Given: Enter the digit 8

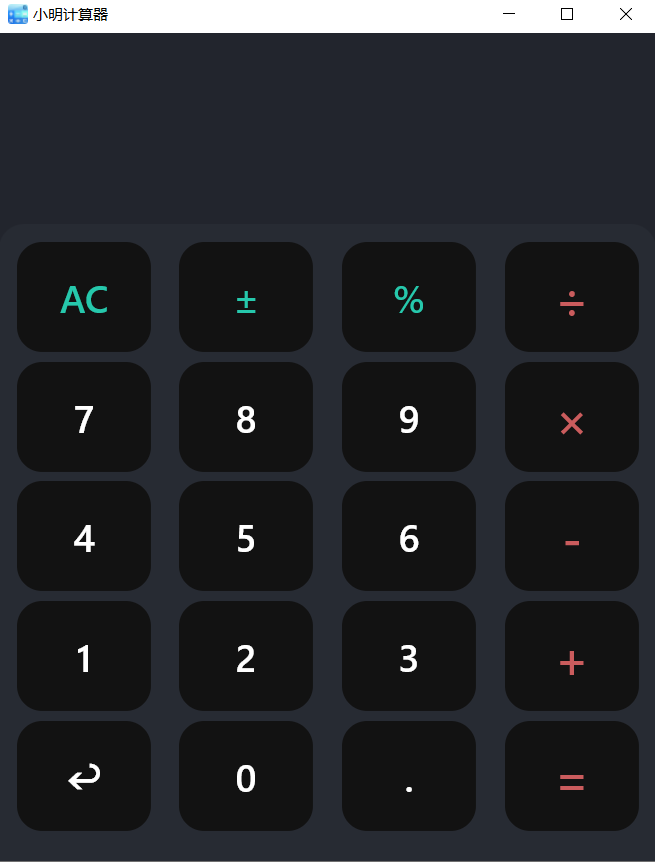Looking at the screenshot, I should (246, 417).
